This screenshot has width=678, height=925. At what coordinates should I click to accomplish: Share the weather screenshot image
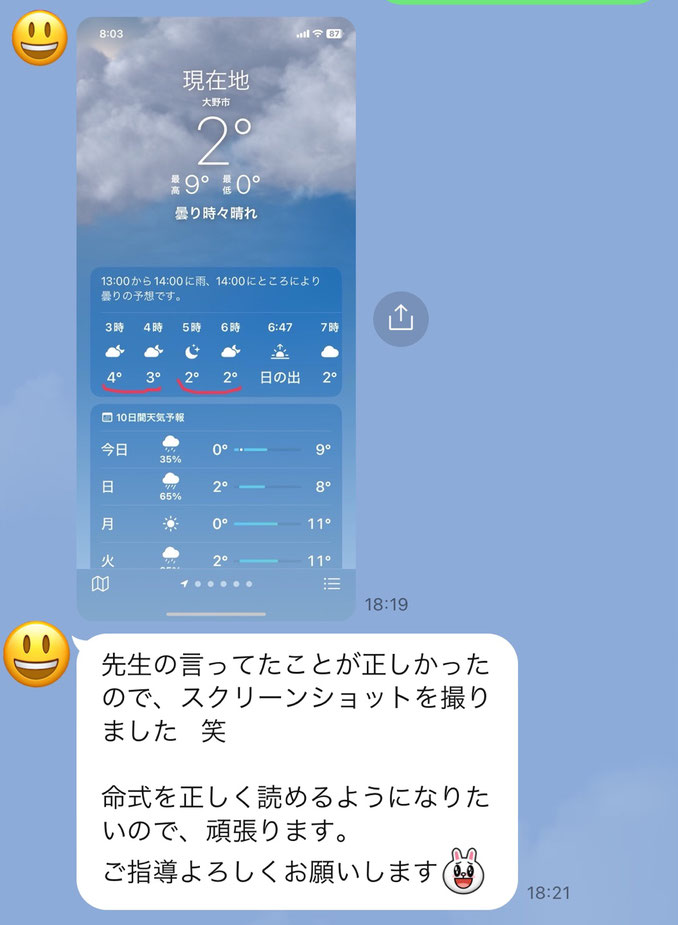pos(400,319)
